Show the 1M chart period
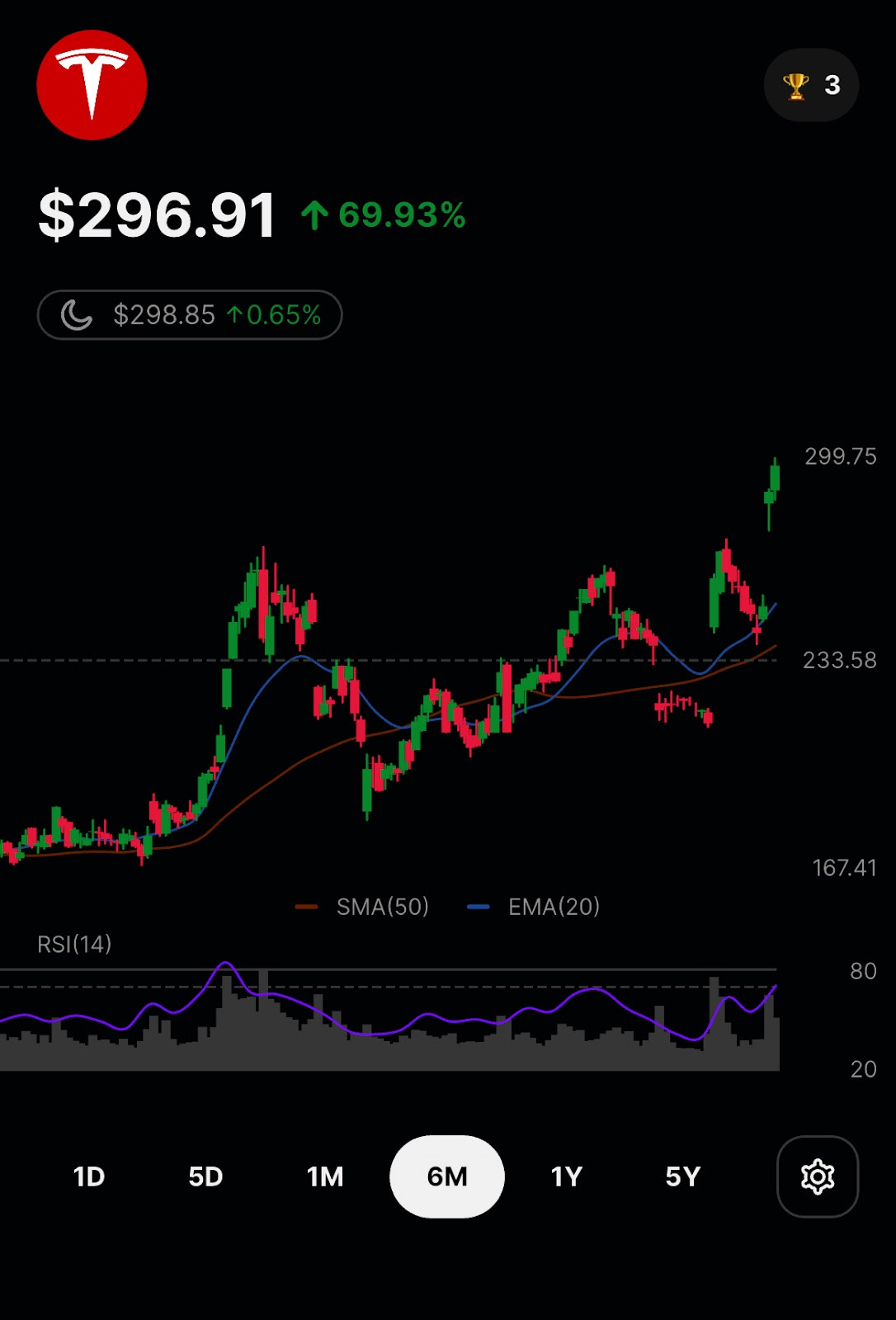The height and width of the screenshot is (1320, 896). click(325, 1176)
